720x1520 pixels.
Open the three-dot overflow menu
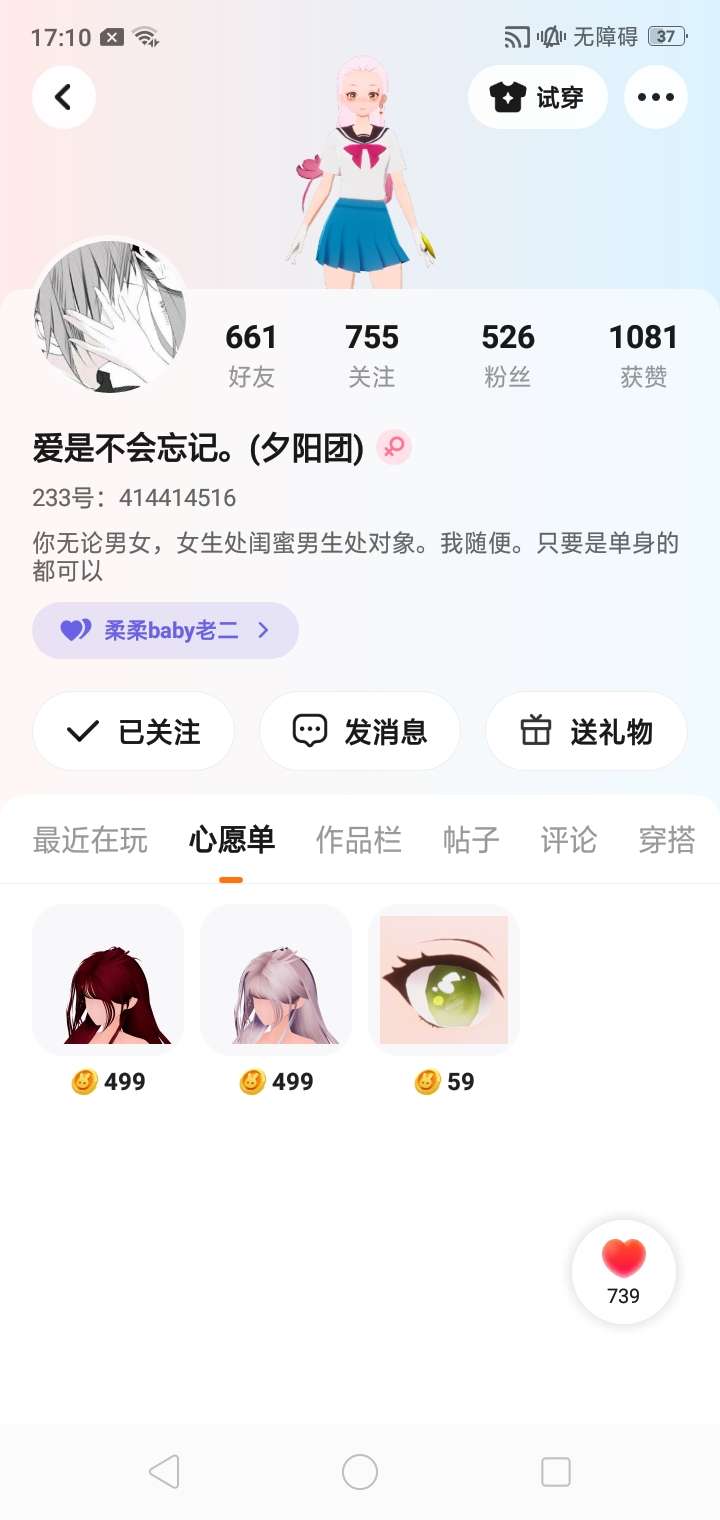point(655,97)
